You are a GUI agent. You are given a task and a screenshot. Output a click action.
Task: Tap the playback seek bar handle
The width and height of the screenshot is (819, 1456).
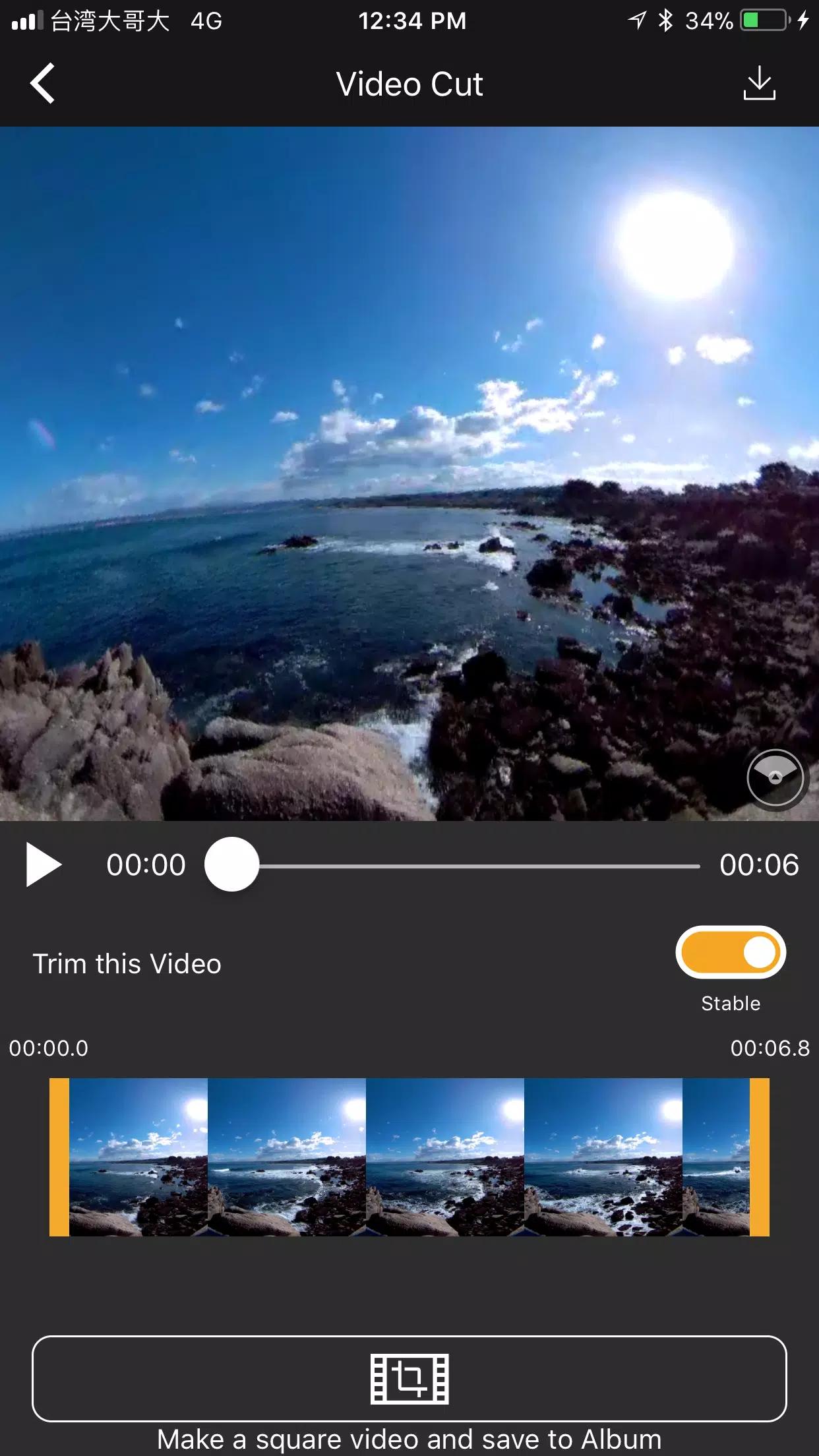(231, 864)
